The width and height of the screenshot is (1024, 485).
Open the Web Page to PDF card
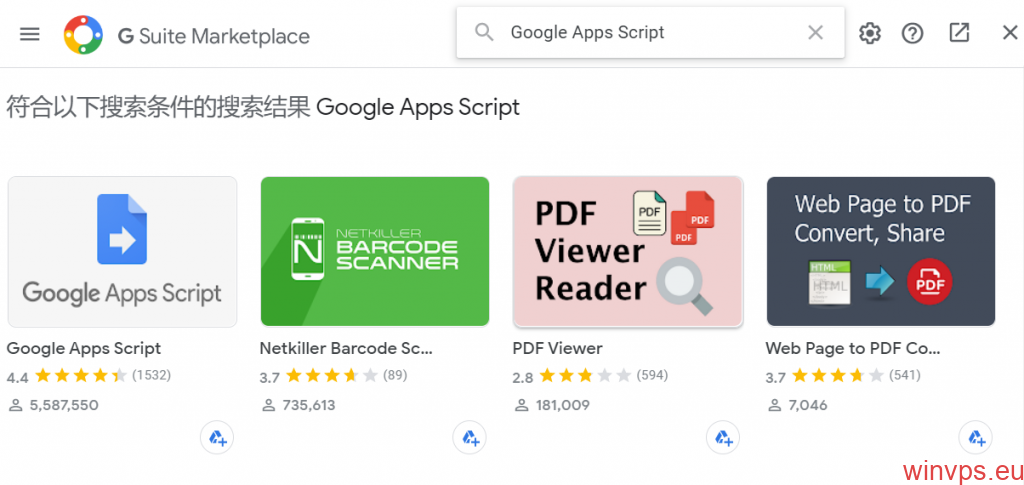tap(881, 252)
